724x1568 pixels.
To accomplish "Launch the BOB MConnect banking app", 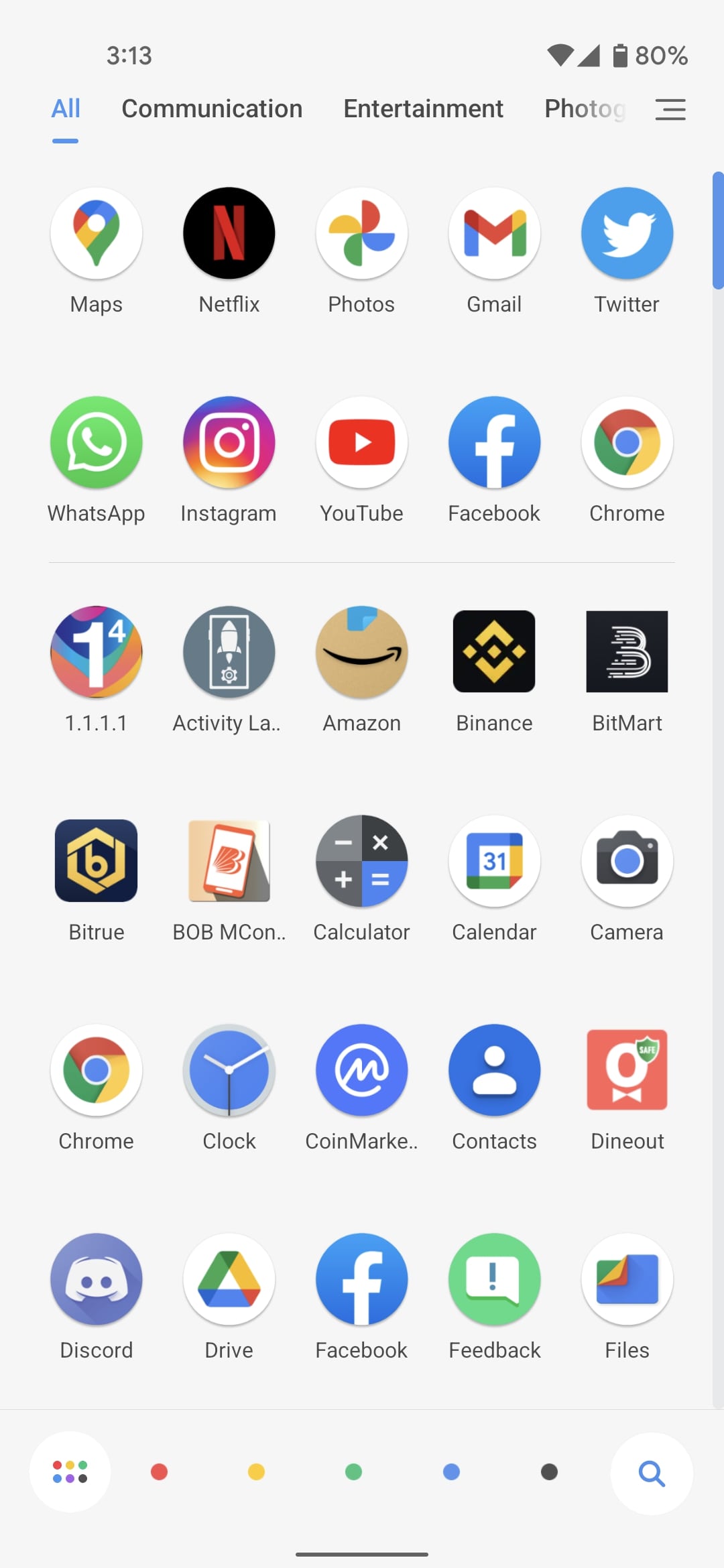I will coord(229,861).
